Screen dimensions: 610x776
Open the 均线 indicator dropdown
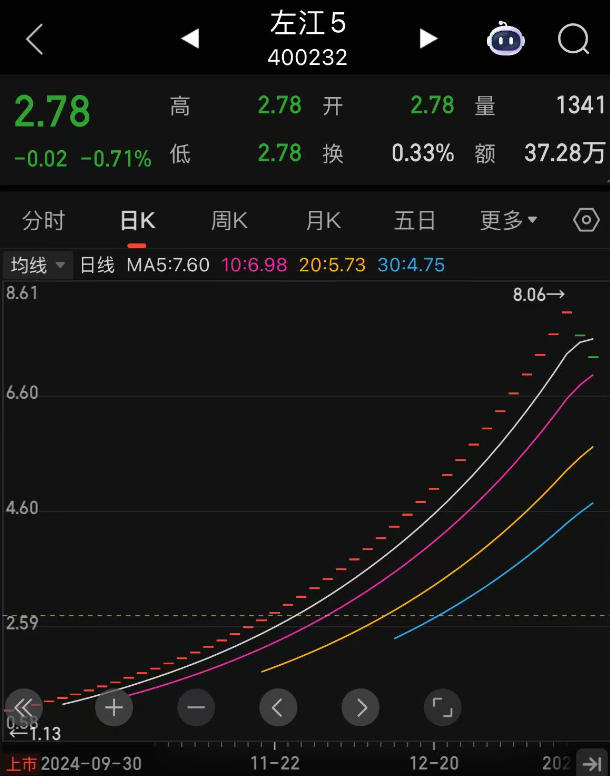point(38,265)
